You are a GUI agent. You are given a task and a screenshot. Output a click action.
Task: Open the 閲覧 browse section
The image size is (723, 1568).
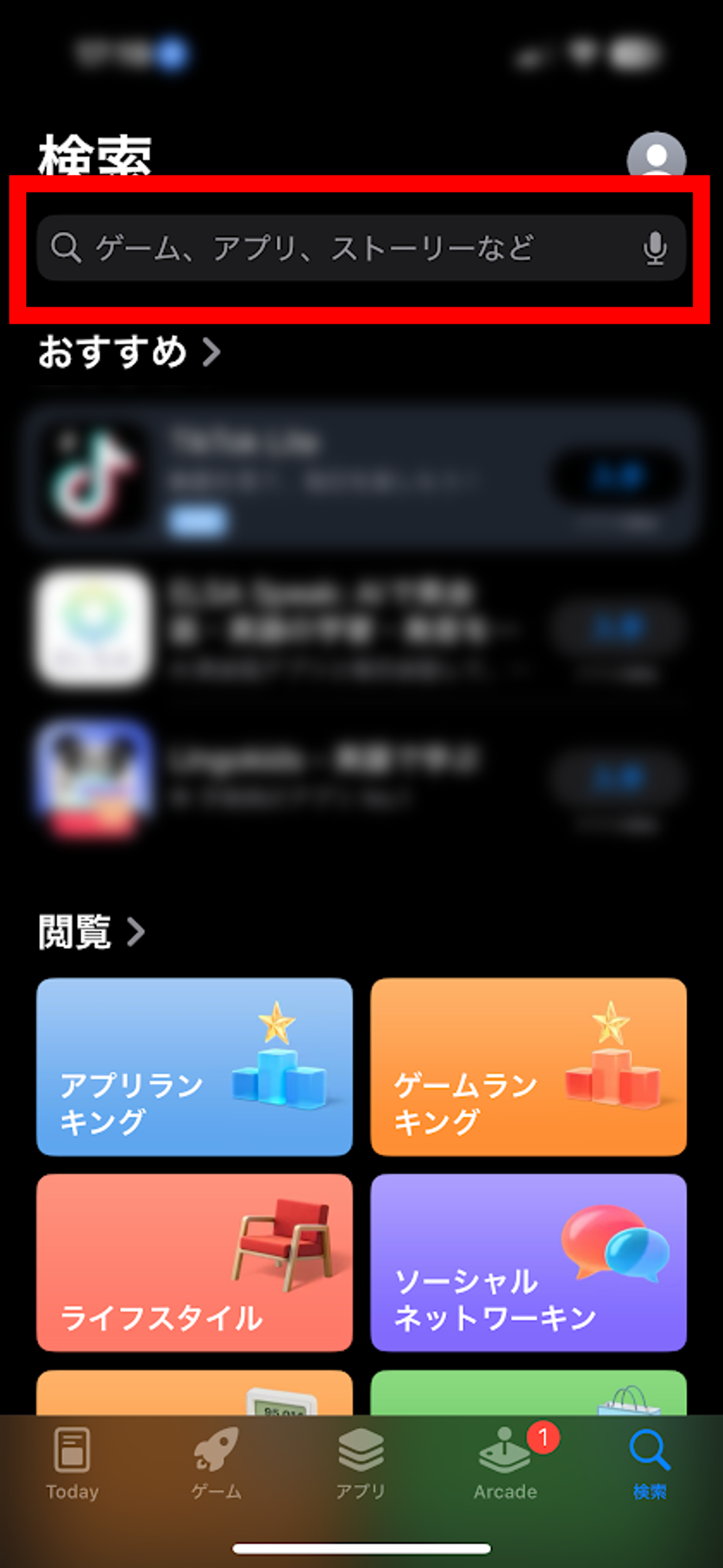(x=92, y=931)
